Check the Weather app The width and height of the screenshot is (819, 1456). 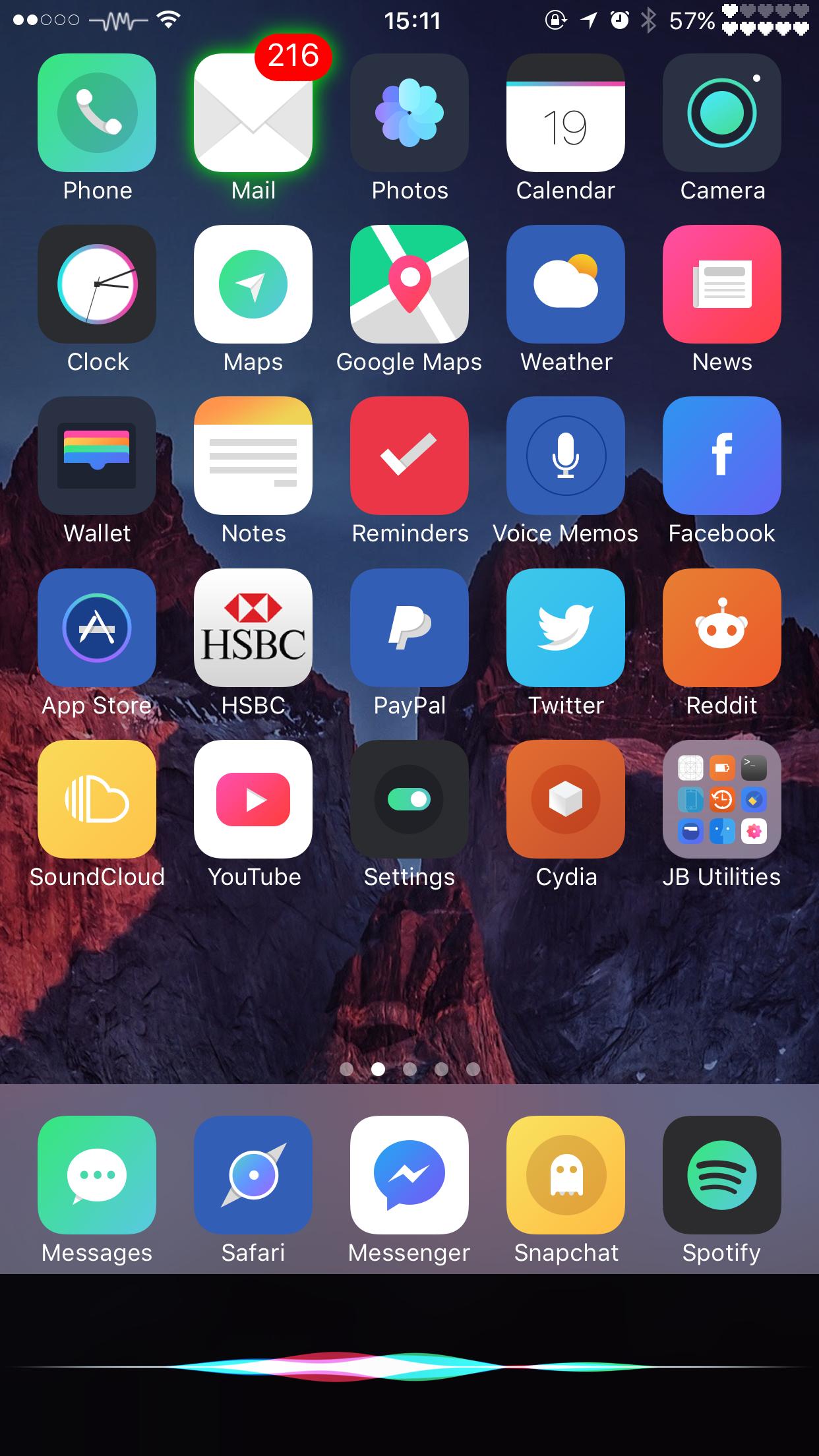click(x=565, y=284)
